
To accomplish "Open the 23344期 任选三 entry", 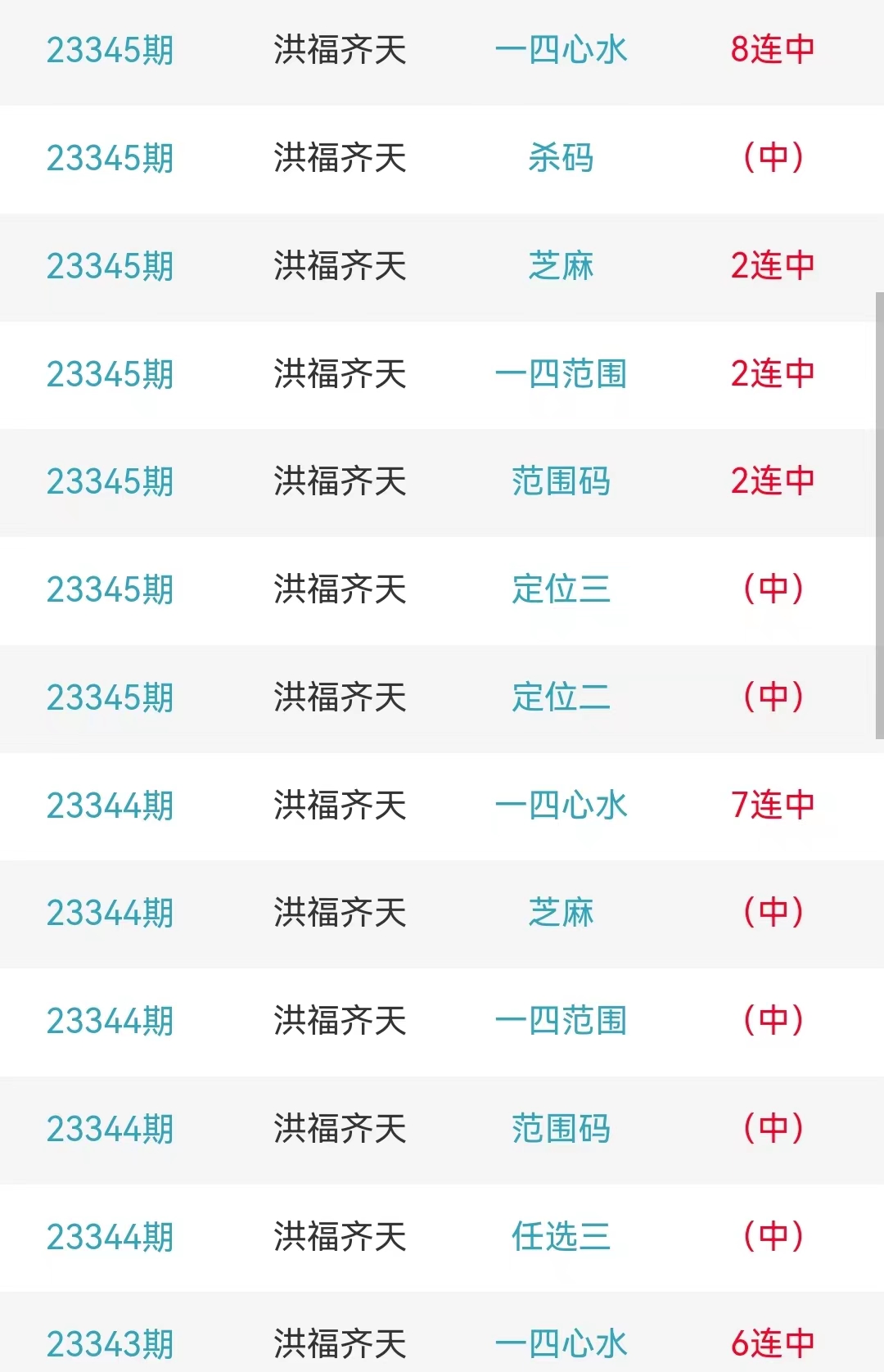I will coord(561,1237).
